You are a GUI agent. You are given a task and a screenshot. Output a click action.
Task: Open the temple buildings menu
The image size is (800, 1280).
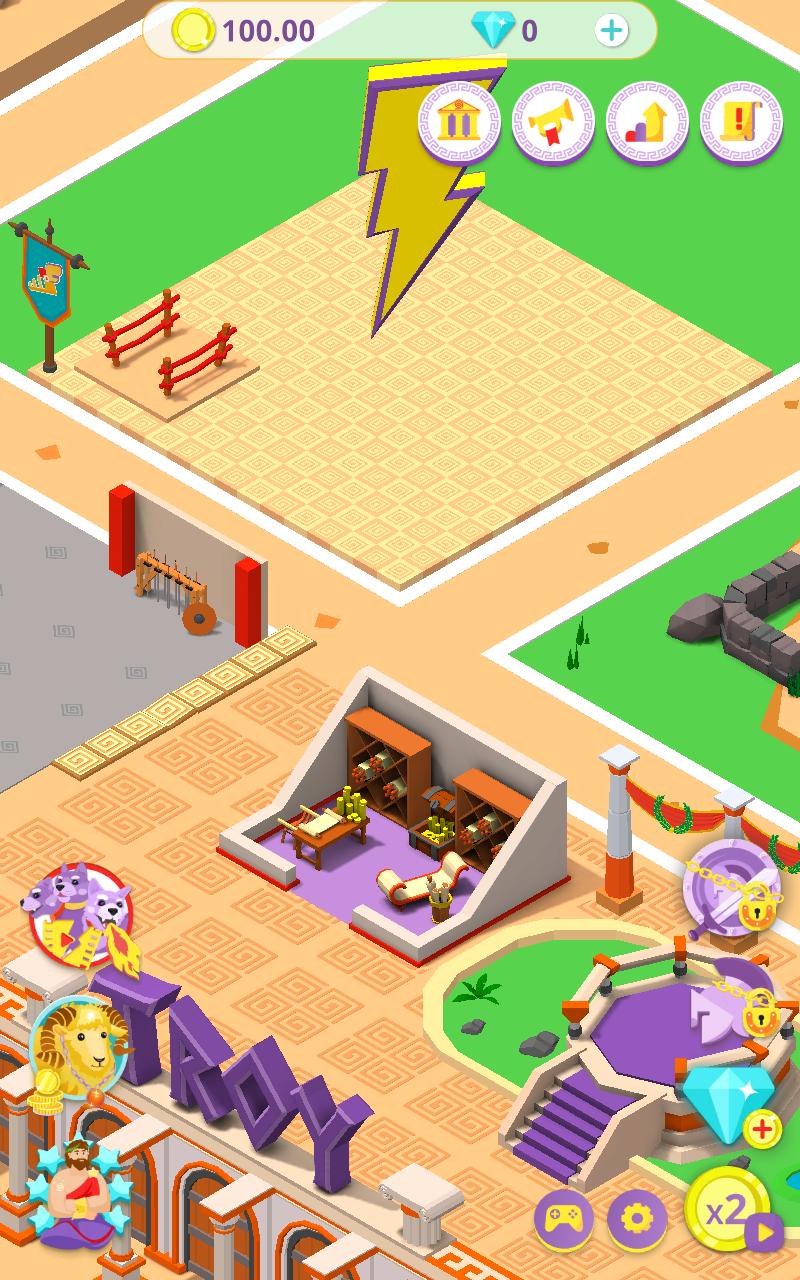click(x=459, y=123)
